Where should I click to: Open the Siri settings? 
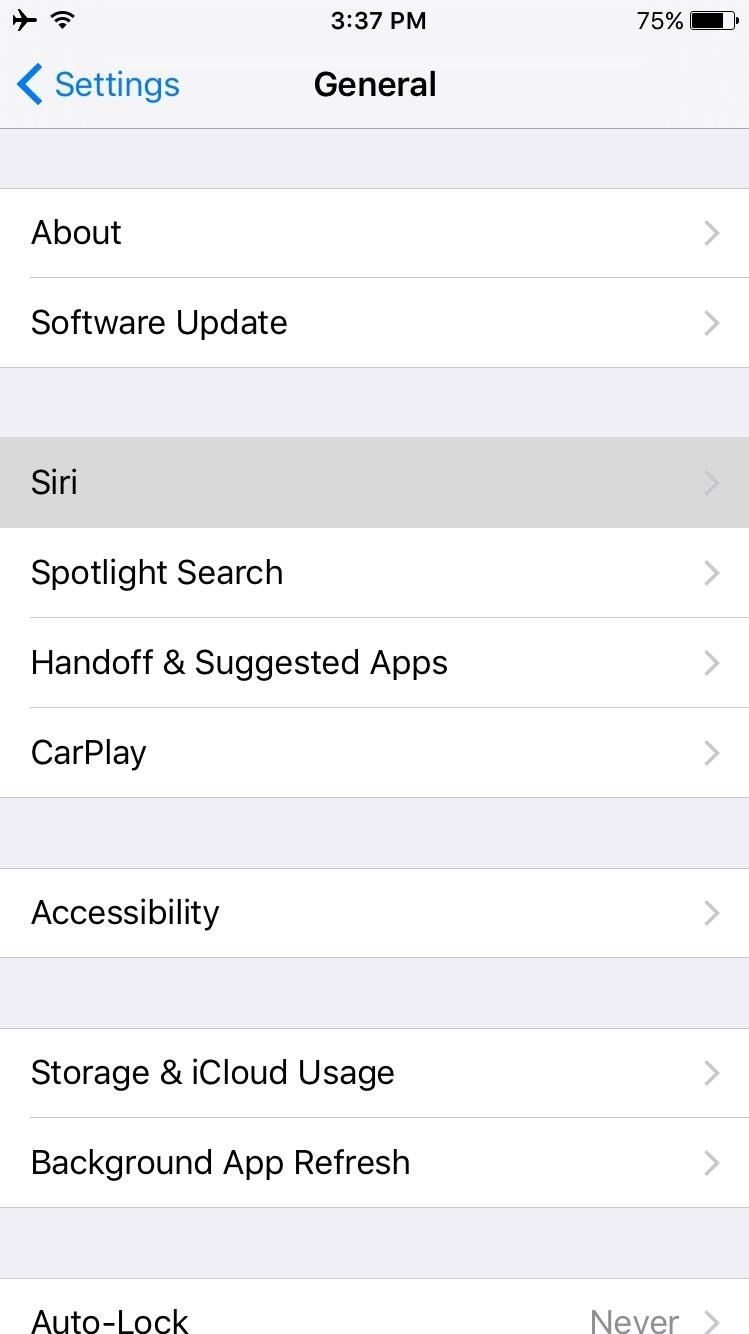tap(375, 483)
